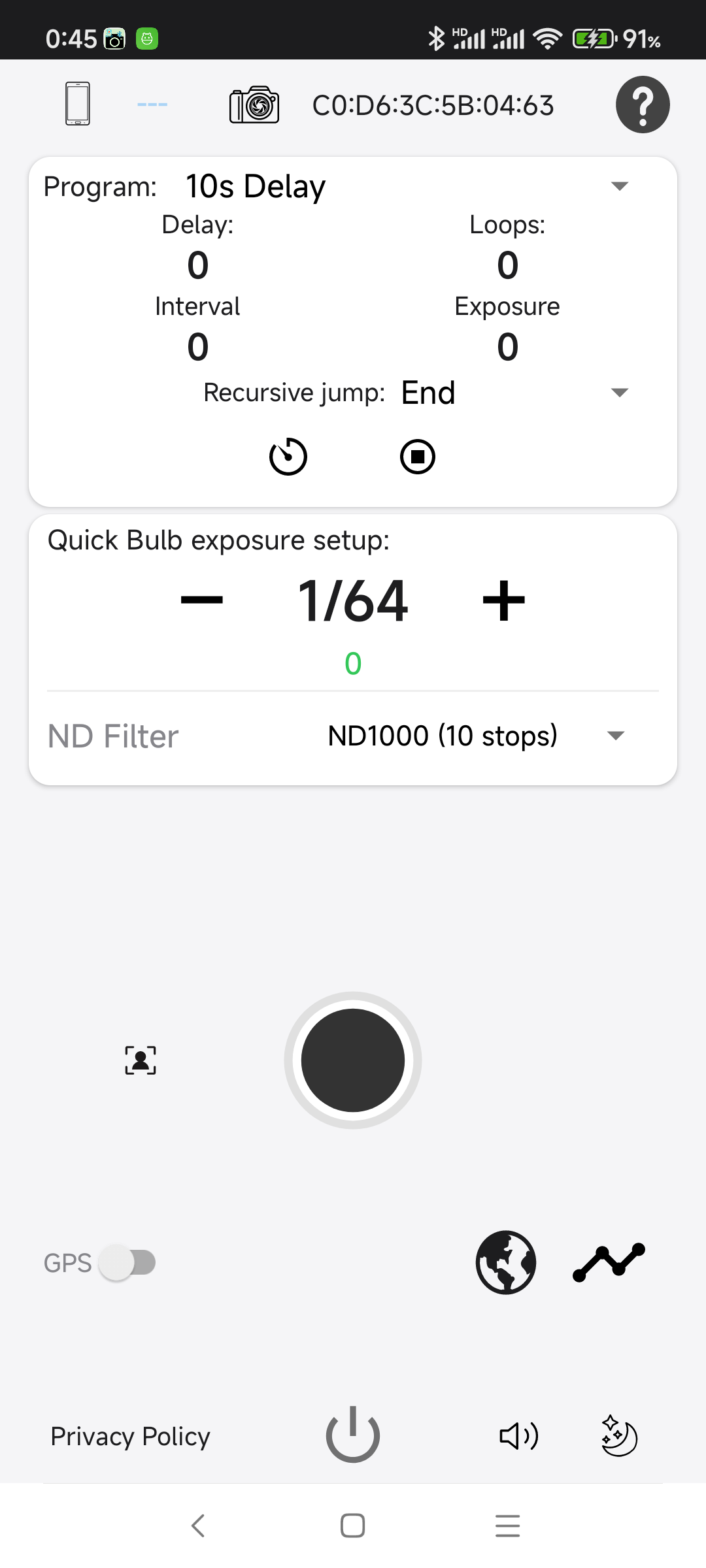The image size is (706, 1568).
Task: Activate the focus portrait frame icon
Action: click(x=141, y=1060)
